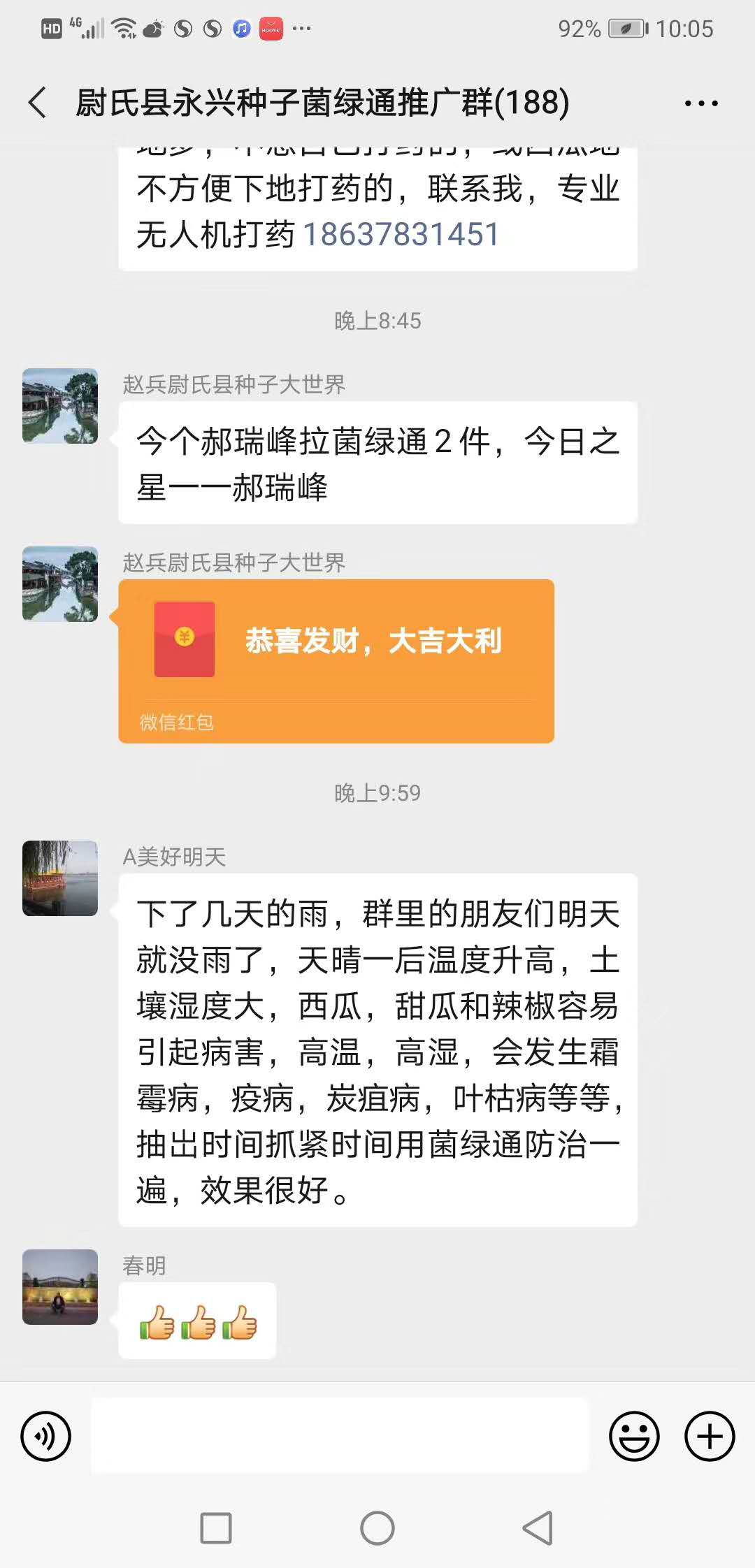Open 春明's profile avatar
755x1568 pixels.
60,1286
